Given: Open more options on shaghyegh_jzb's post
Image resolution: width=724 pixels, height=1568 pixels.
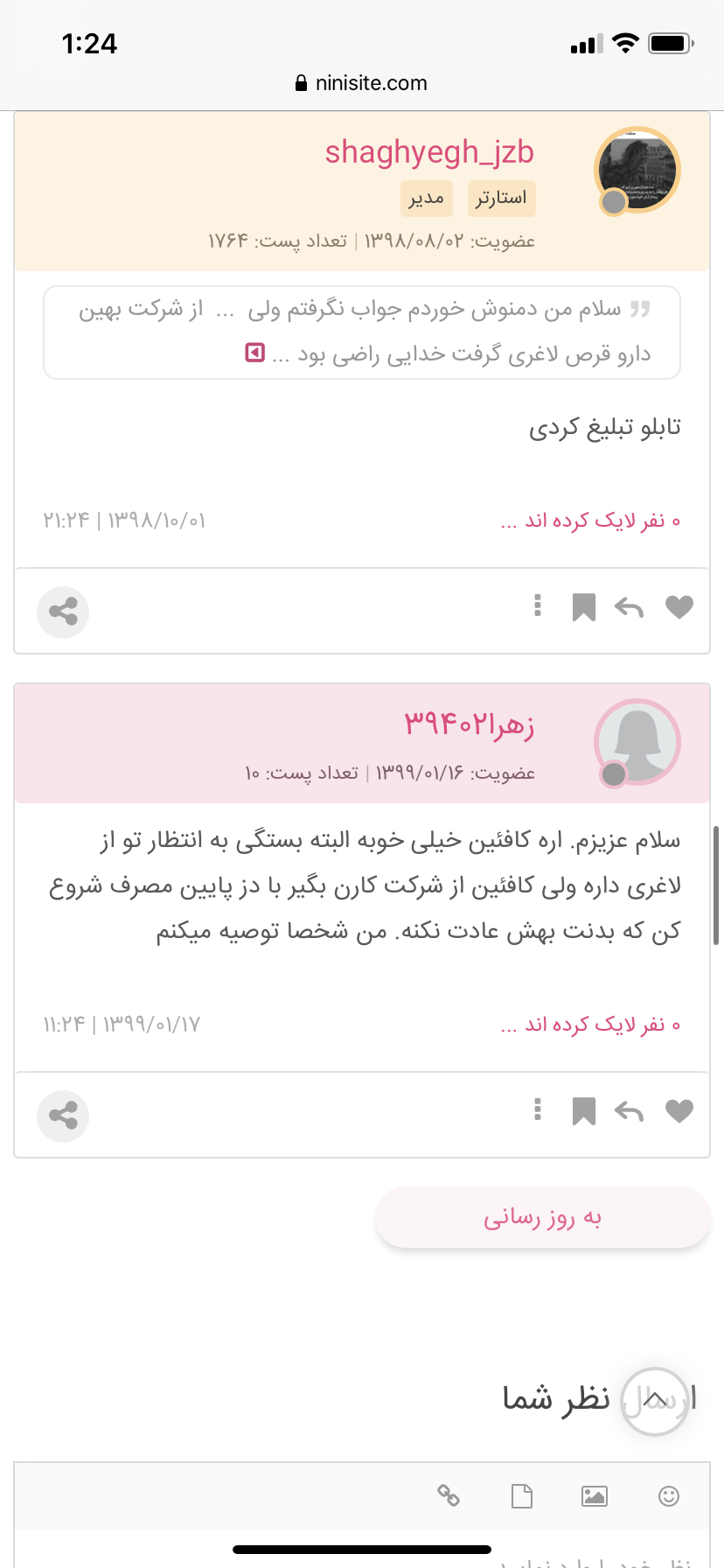Looking at the screenshot, I should [537, 605].
